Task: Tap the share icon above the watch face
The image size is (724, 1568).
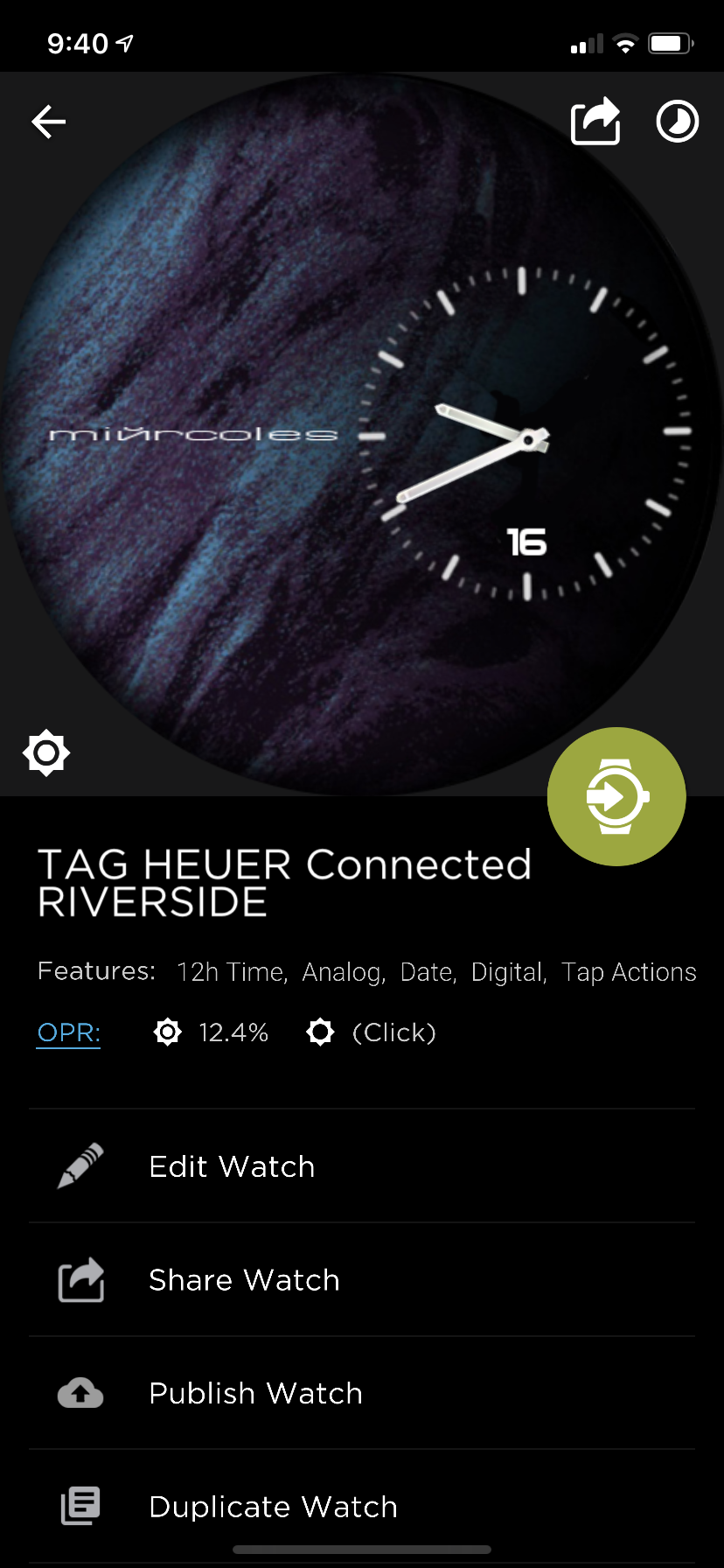Action: (x=595, y=121)
